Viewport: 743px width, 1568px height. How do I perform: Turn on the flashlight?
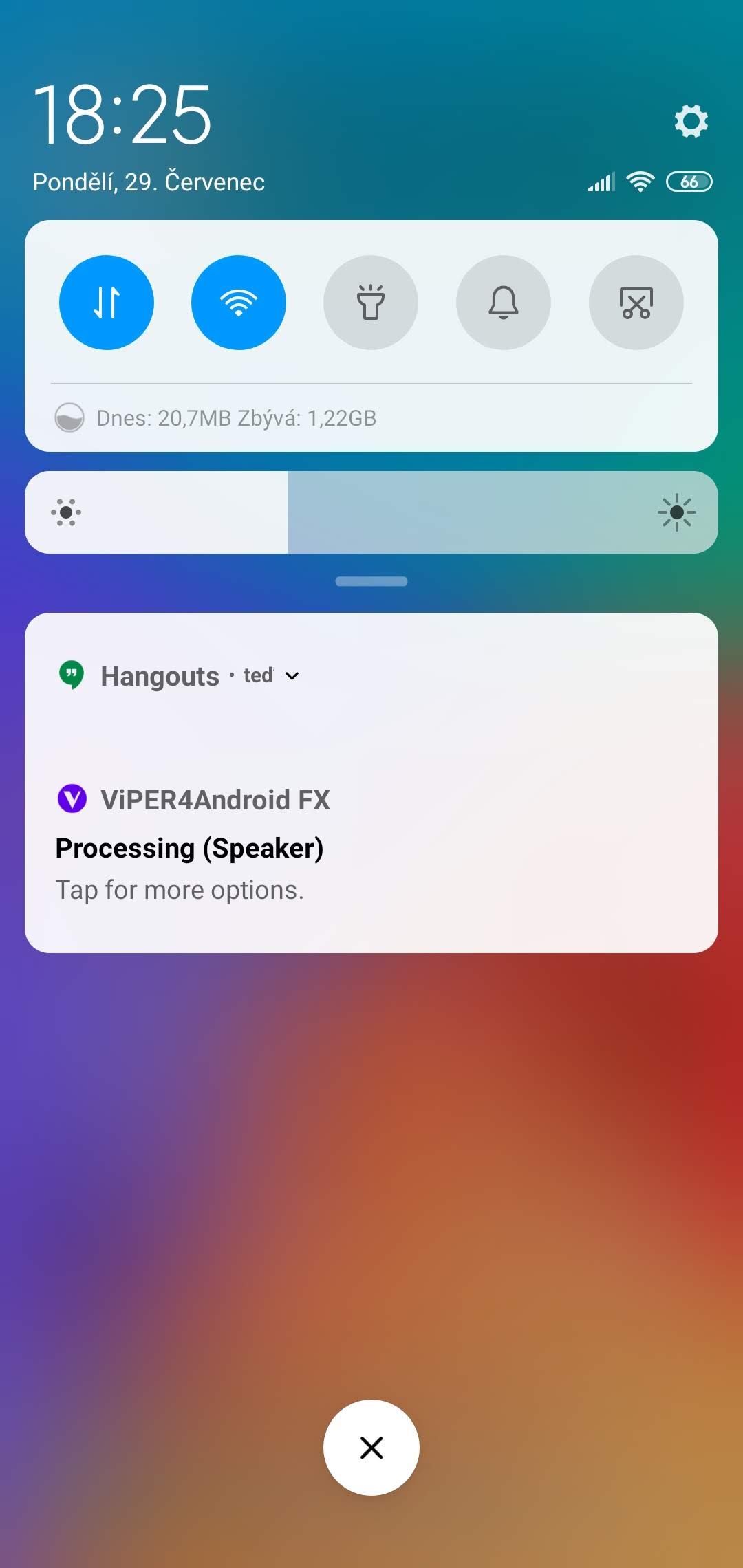click(x=371, y=303)
